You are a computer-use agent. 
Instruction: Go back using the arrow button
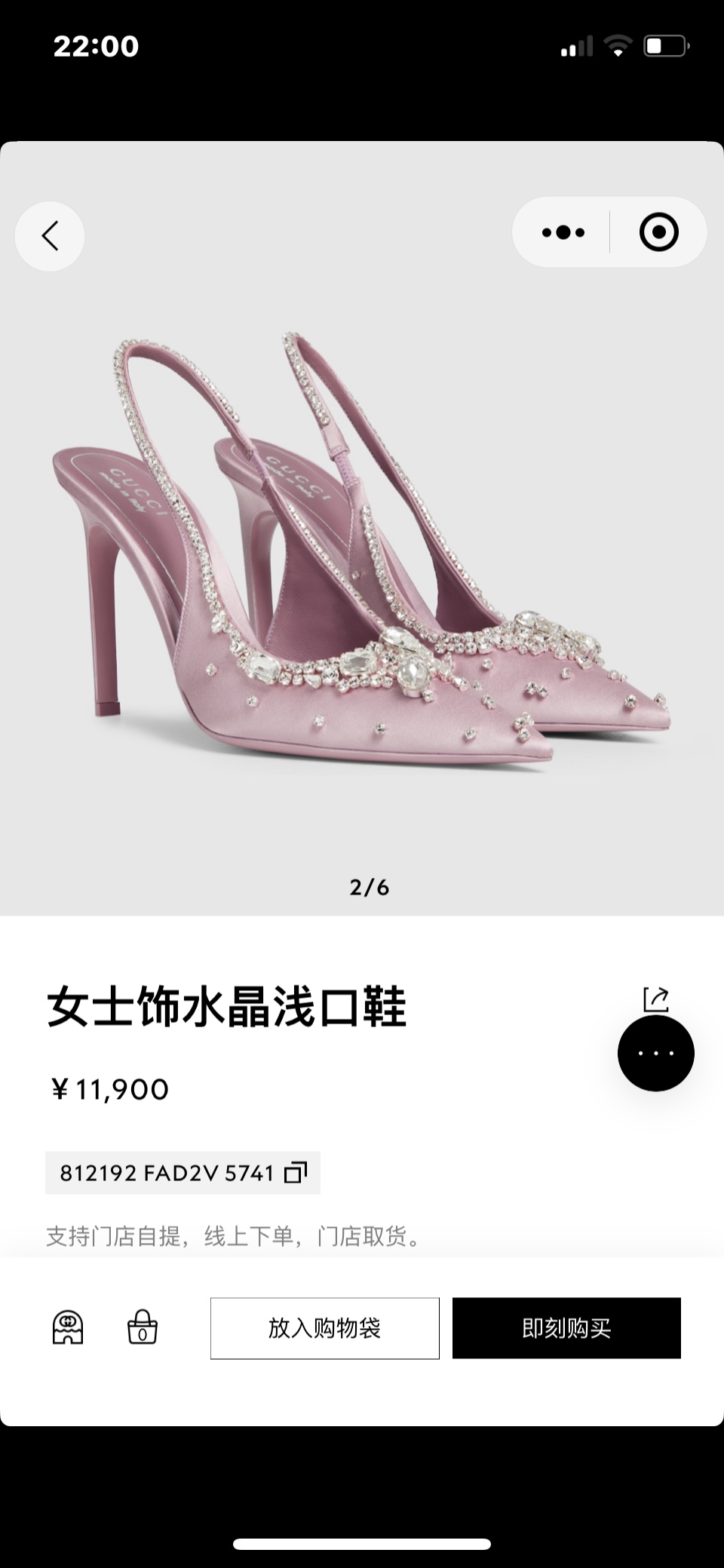point(50,236)
